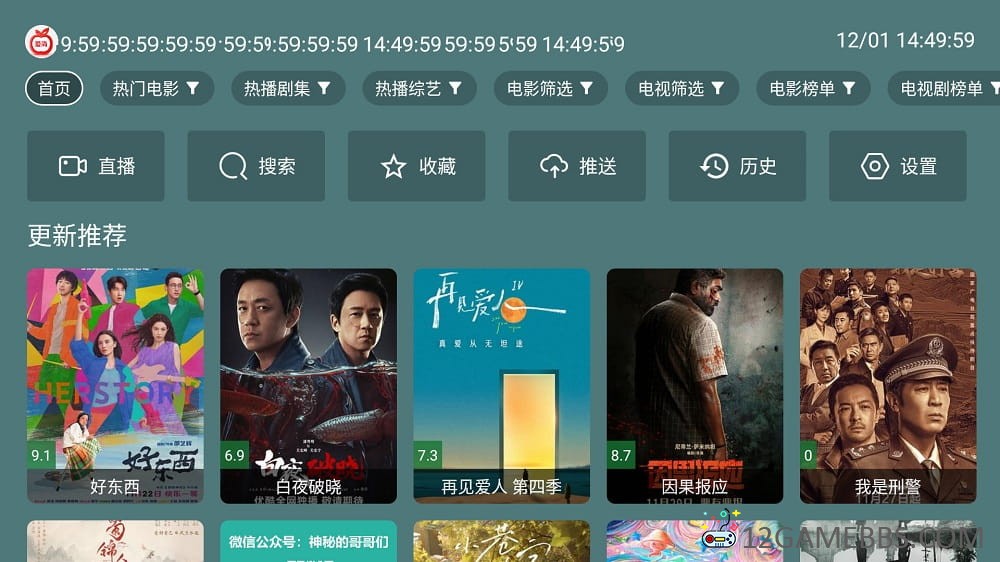Open the 白夜破晓 show card
The width and height of the screenshot is (1000, 562).
pyautogui.click(x=308, y=385)
